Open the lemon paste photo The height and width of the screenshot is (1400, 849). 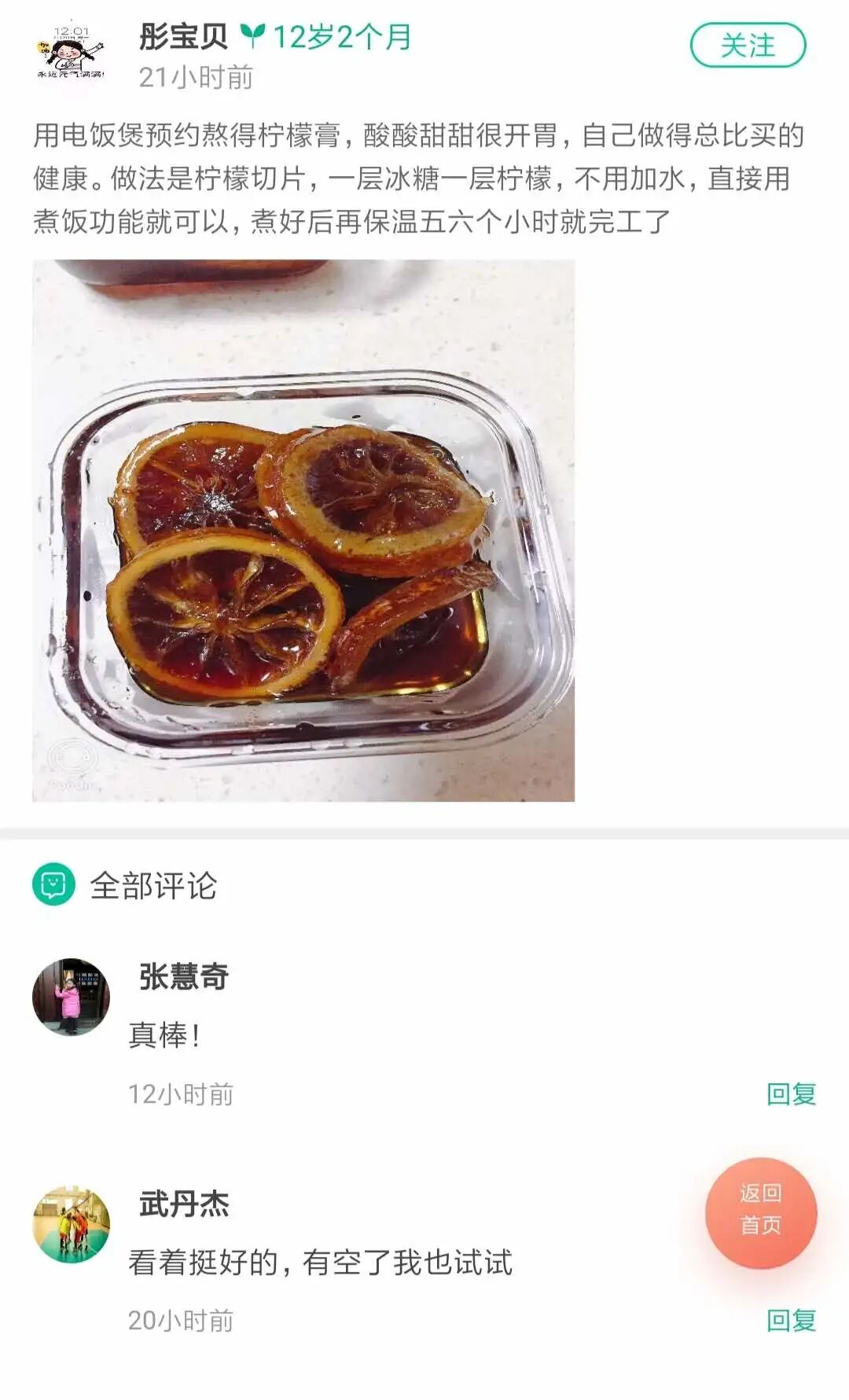click(303, 531)
